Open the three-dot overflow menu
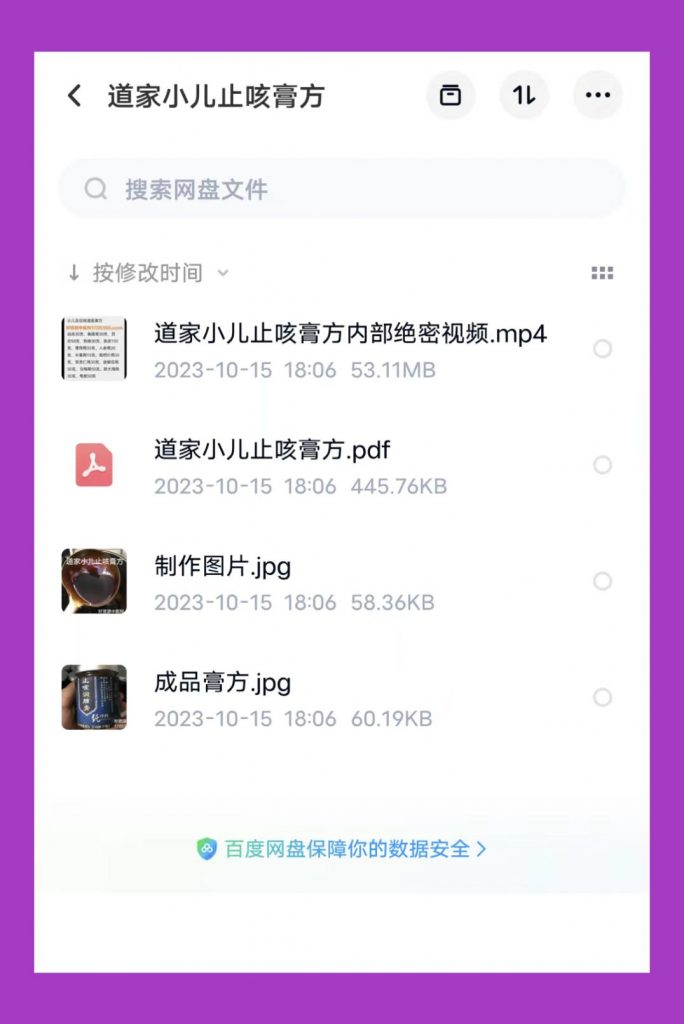This screenshot has height=1024, width=684. pos(598,96)
